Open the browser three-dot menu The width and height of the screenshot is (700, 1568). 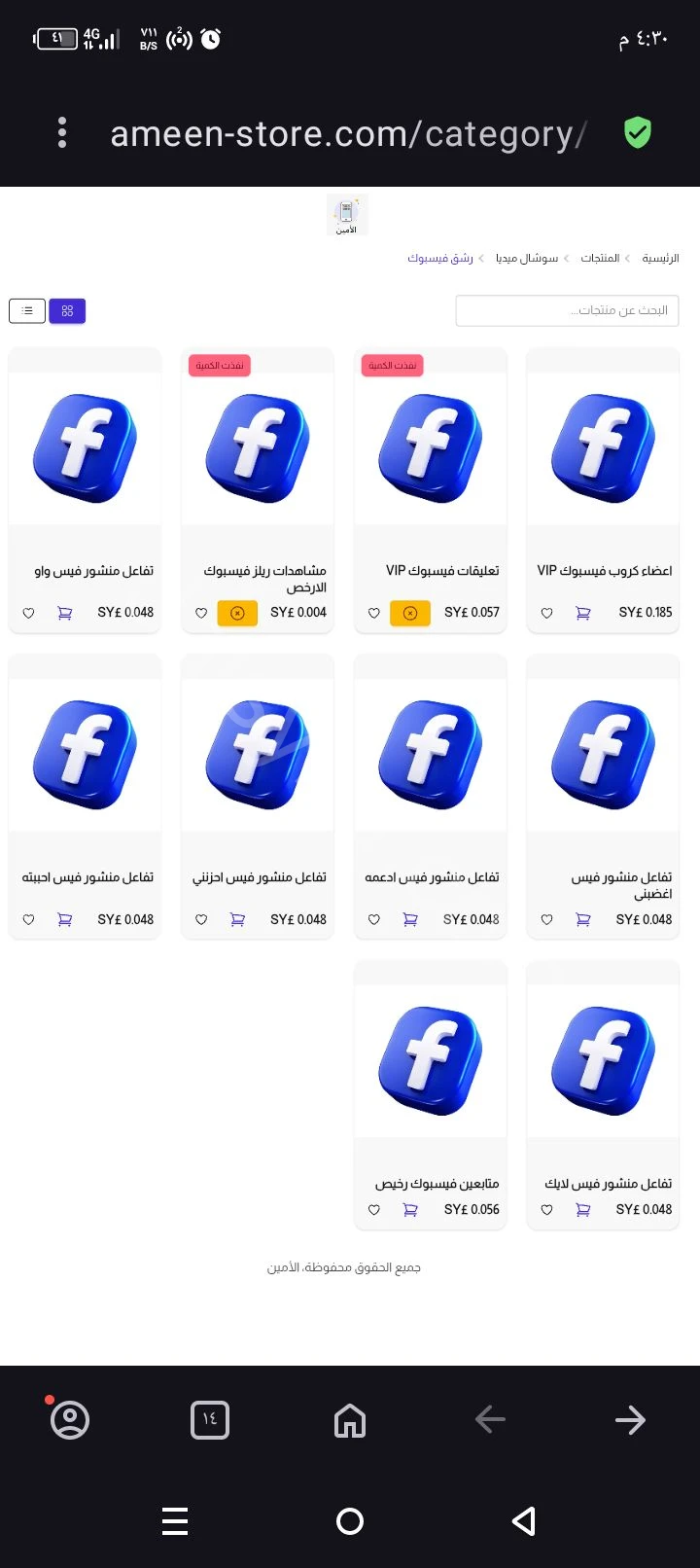[62, 132]
